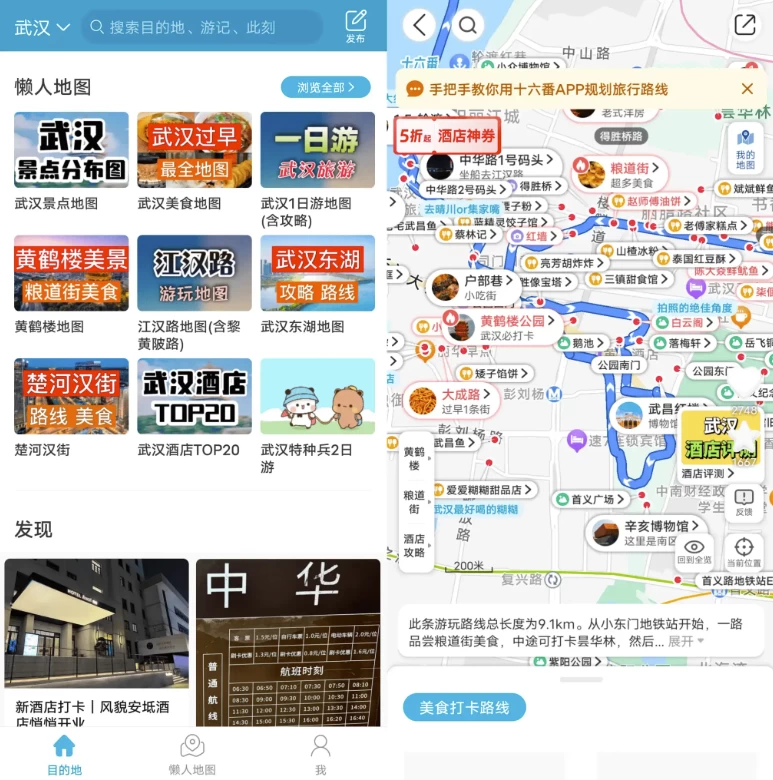Share the map with the top-right icon

coord(745,25)
